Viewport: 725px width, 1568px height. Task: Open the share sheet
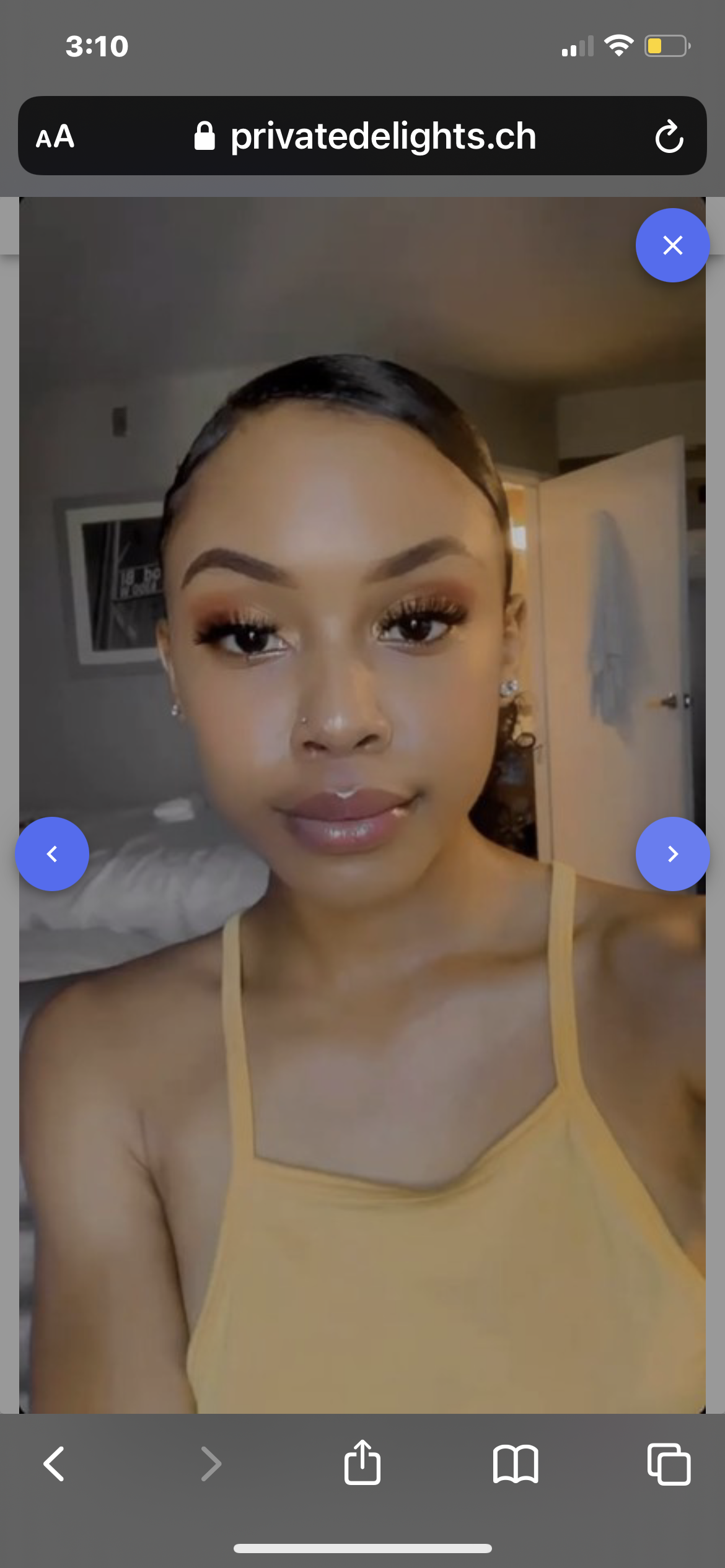point(362,1461)
